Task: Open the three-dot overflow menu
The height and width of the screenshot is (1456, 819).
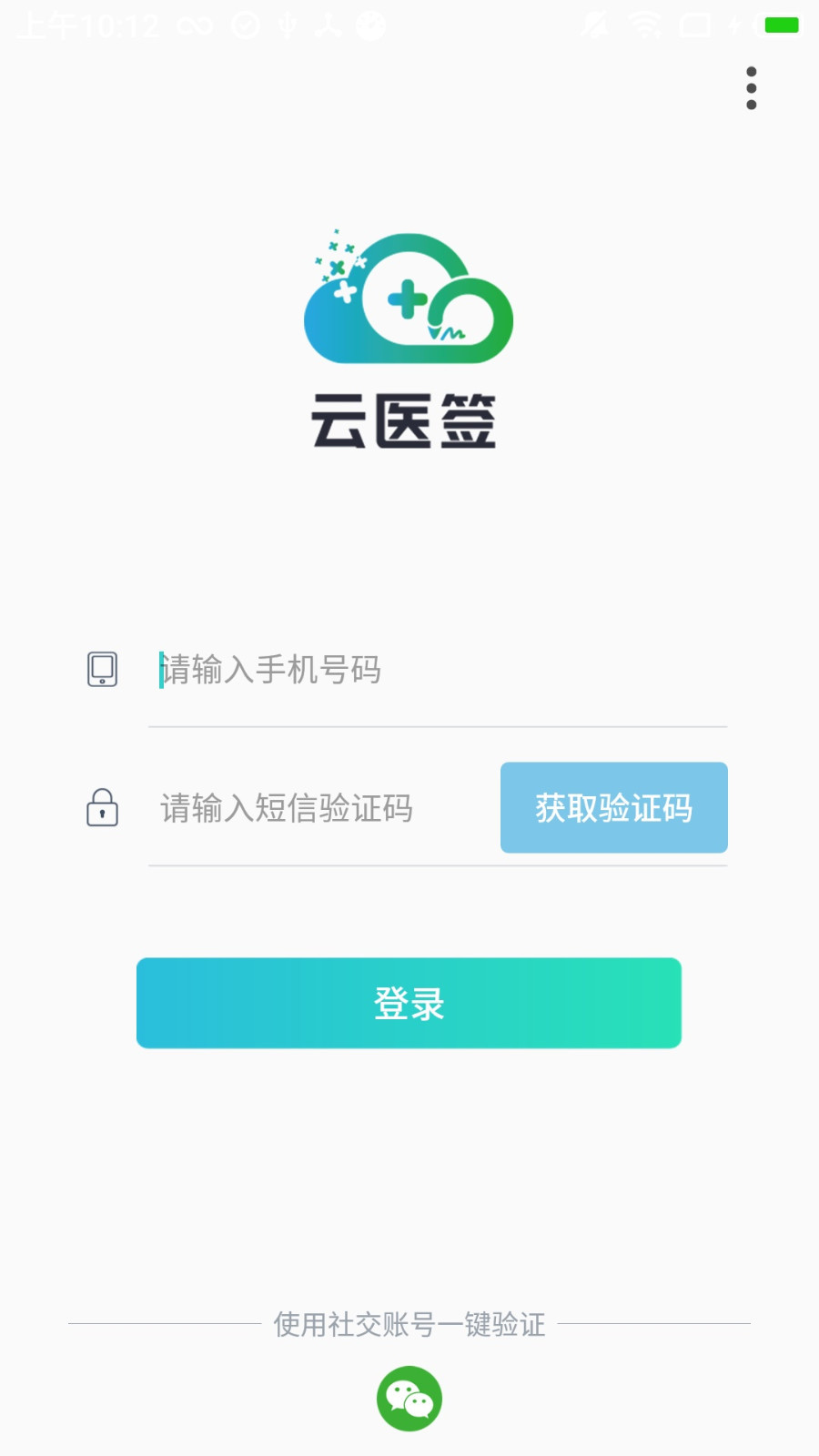Action: point(751,87)
